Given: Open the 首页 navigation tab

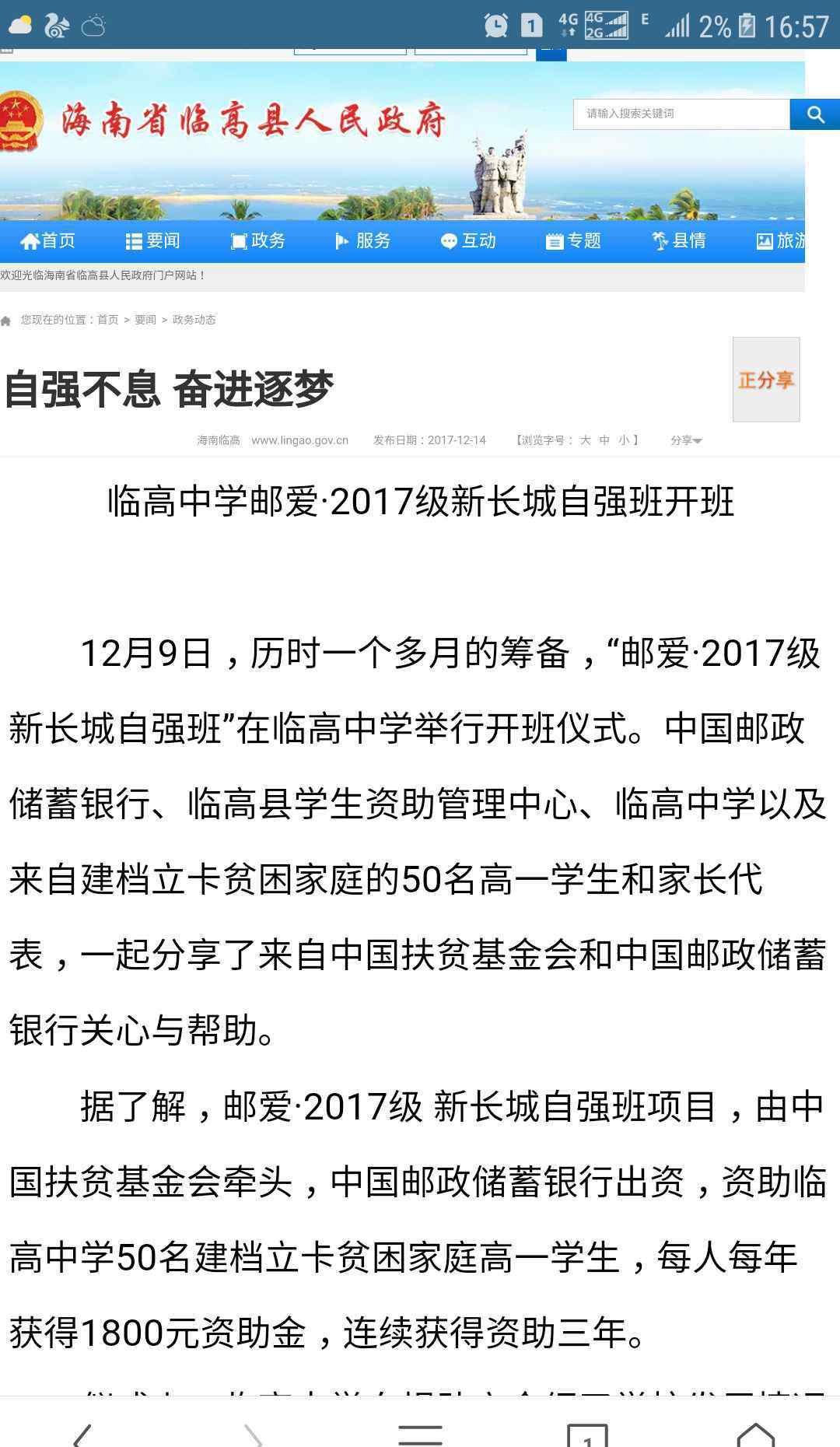Looking at the screenshot, I should (48, 241).
